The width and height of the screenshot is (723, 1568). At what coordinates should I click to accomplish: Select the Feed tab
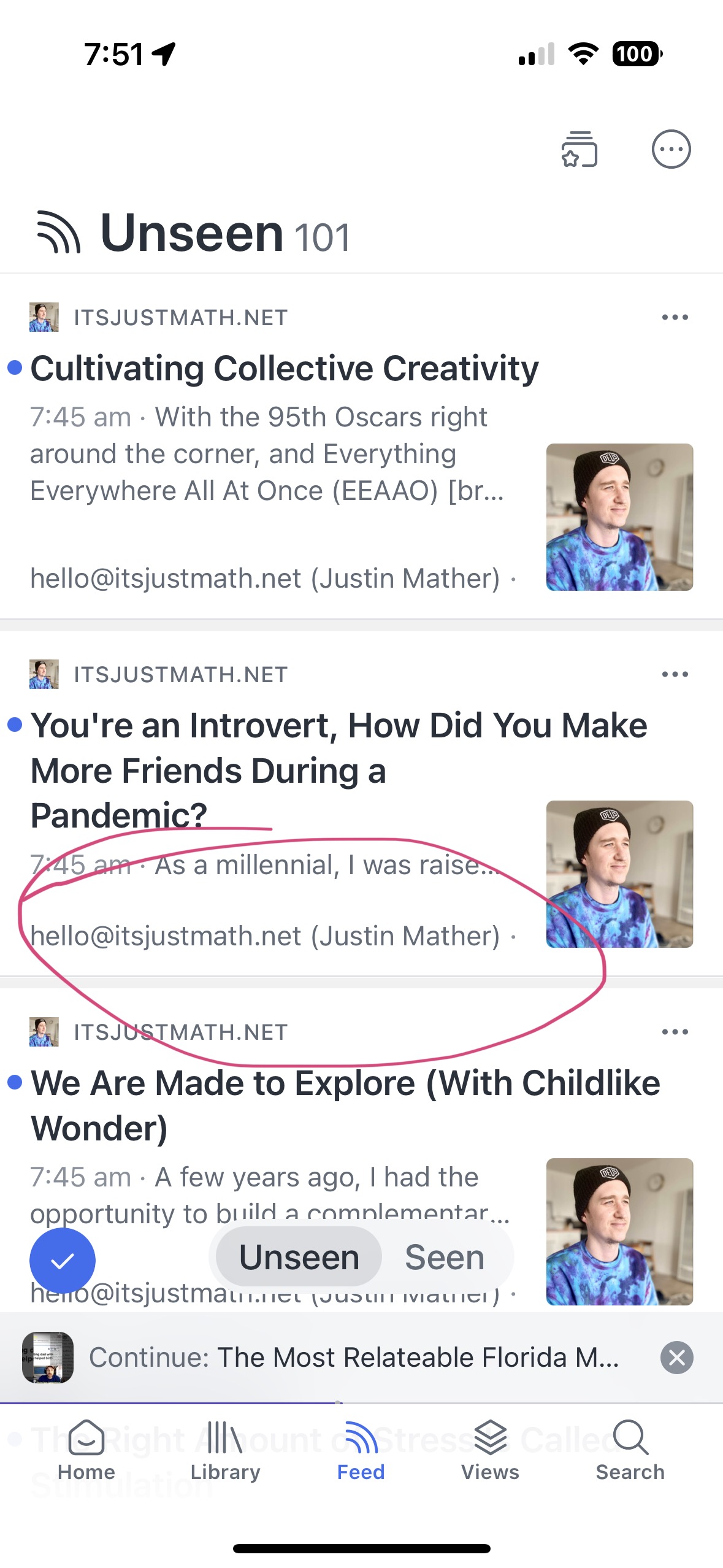361,1450
